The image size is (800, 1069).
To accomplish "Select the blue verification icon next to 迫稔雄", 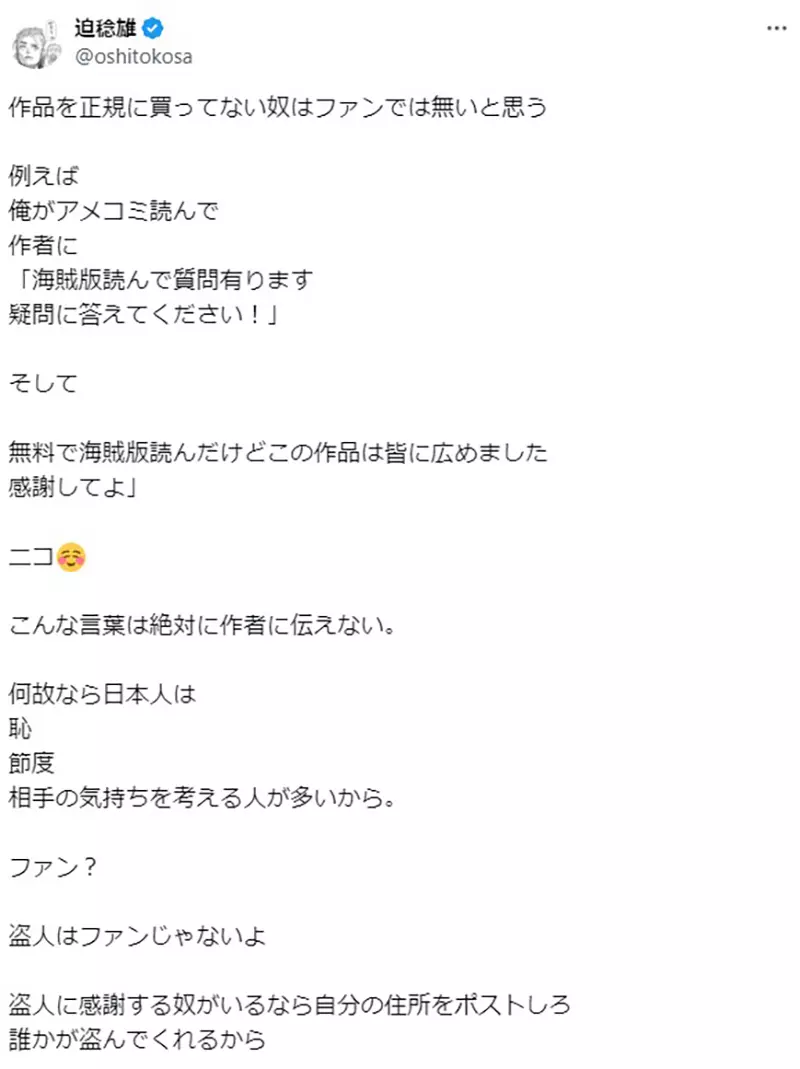I will [x=151, y=27].
